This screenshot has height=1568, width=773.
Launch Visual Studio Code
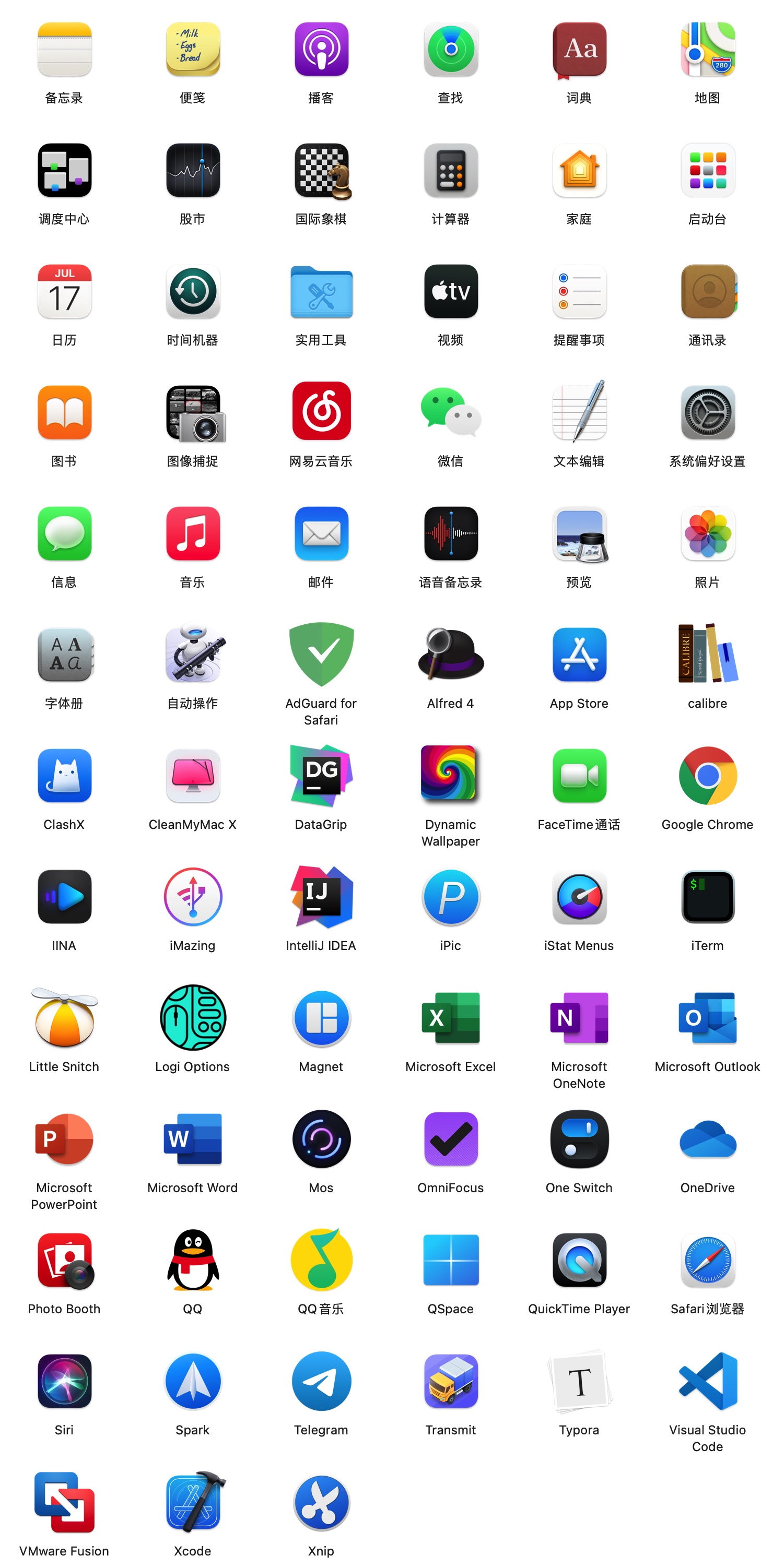(x=707, y=1381)
